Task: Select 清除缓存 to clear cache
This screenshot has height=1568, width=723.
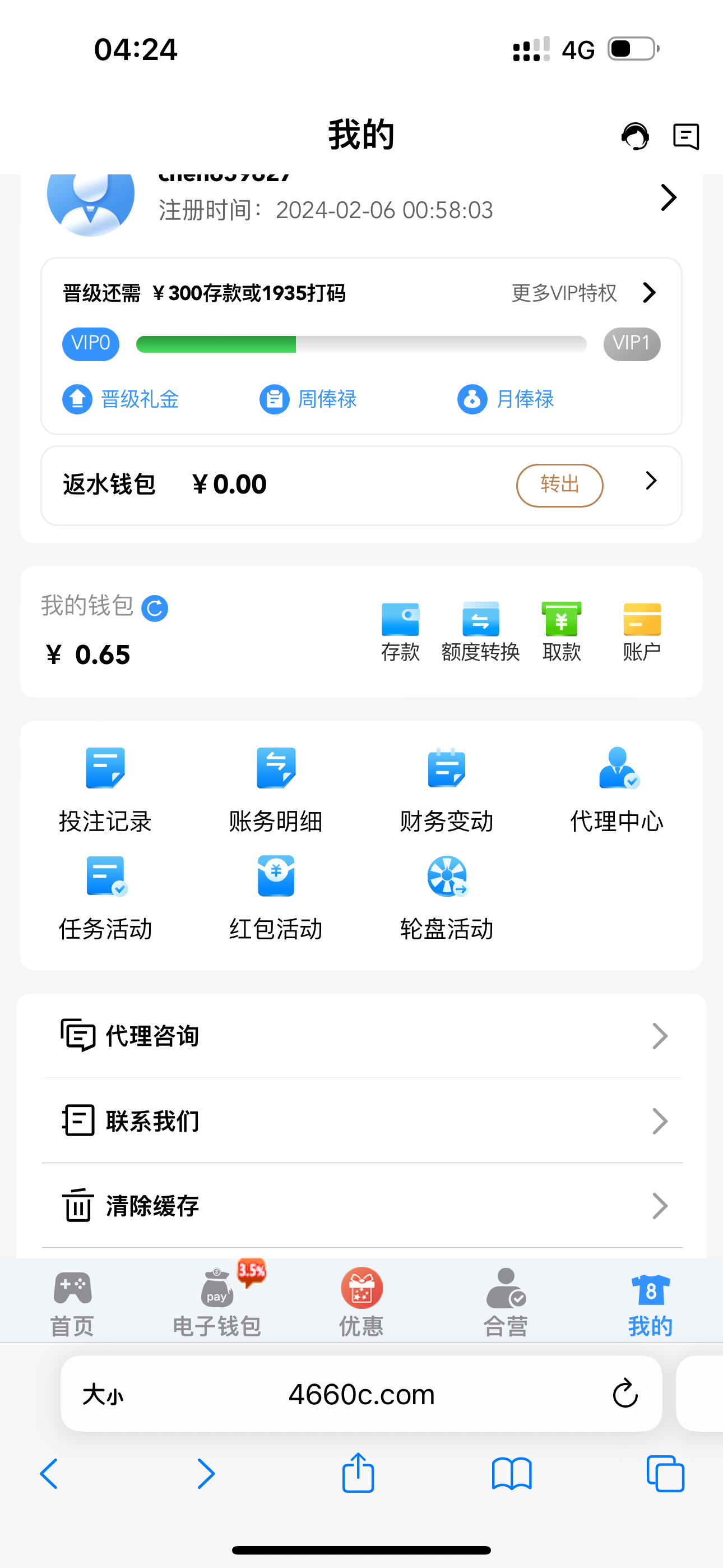Action: [x=361, y=1206]
